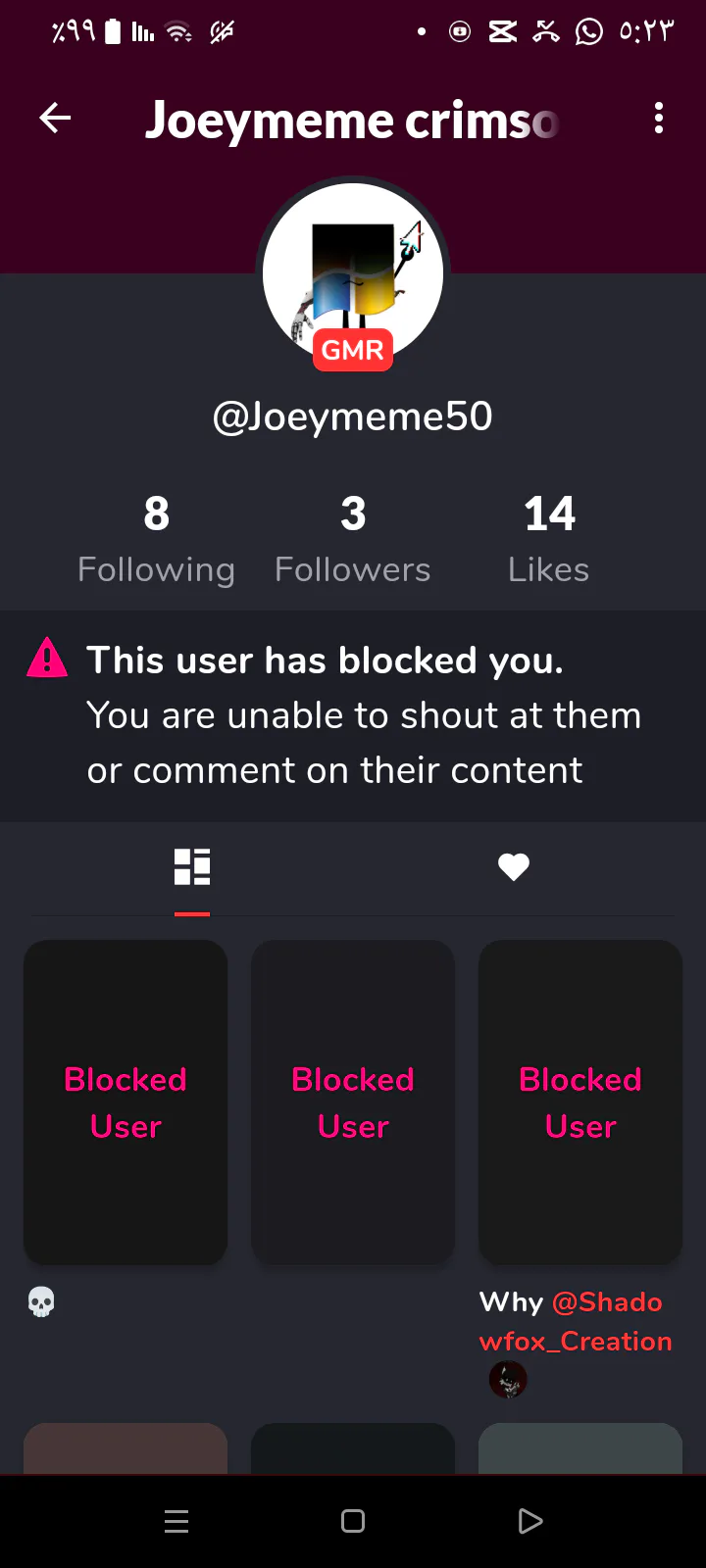Go back using the top-left arrow
The width and height of the screenshot is (706, 1568).
coord(55,119)
